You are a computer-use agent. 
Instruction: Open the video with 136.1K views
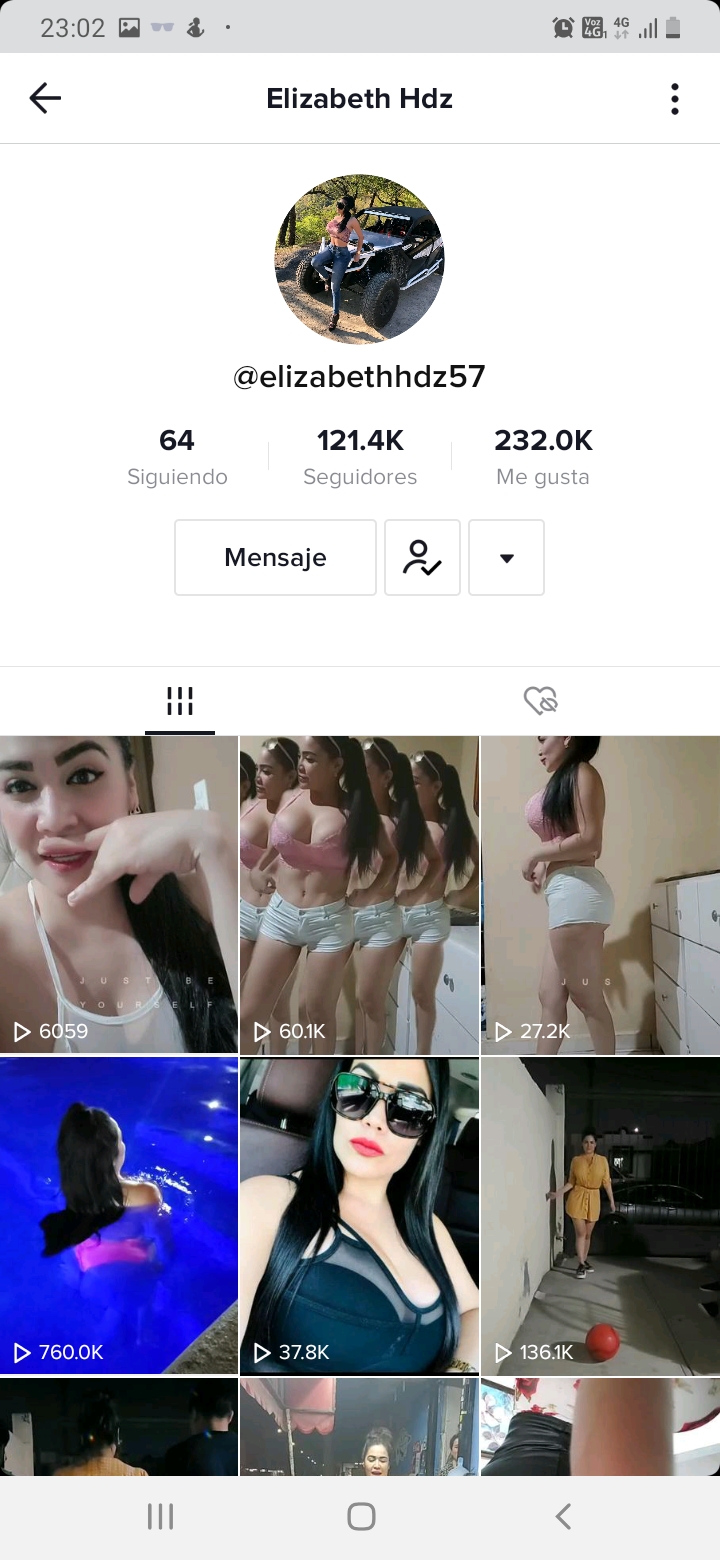600,1215
